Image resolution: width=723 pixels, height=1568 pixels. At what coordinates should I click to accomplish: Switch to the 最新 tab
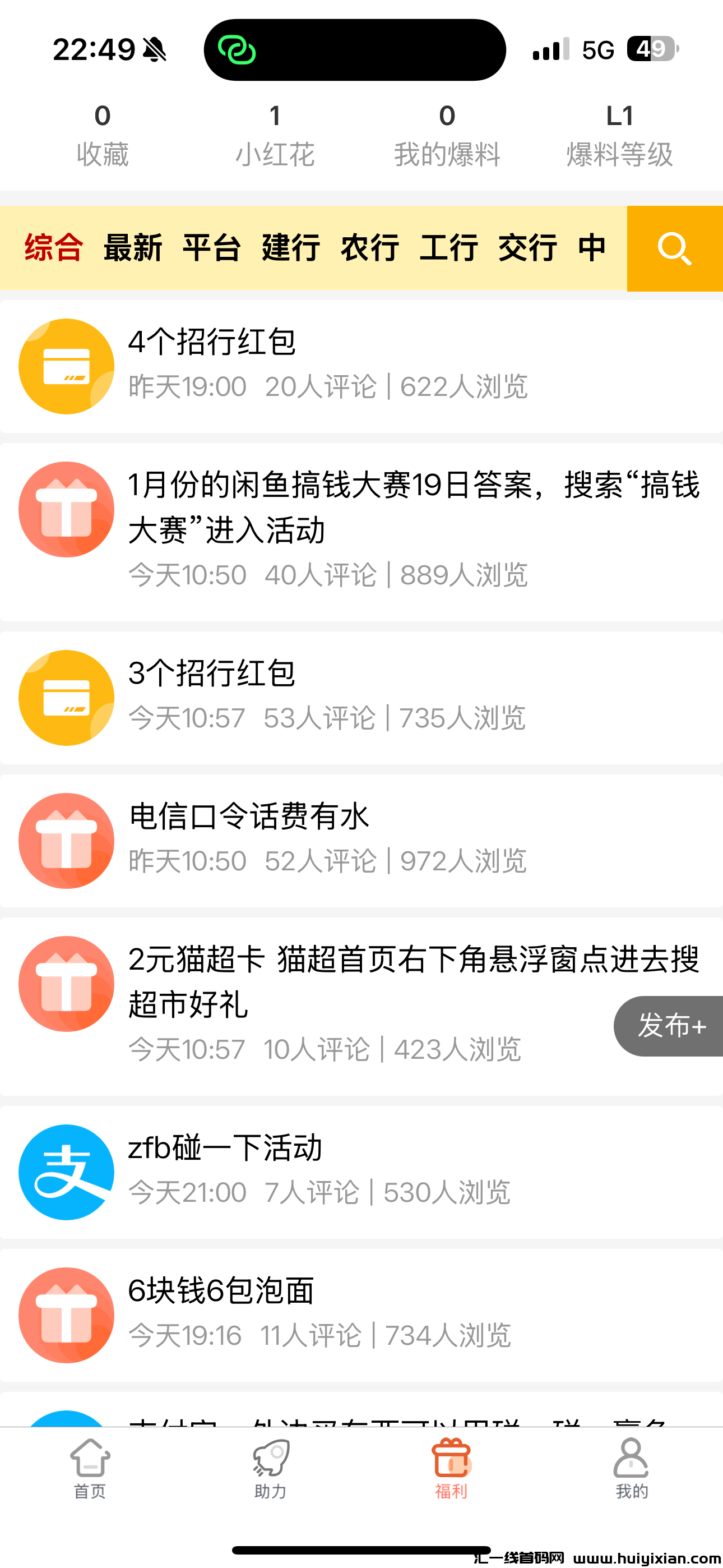133,248
